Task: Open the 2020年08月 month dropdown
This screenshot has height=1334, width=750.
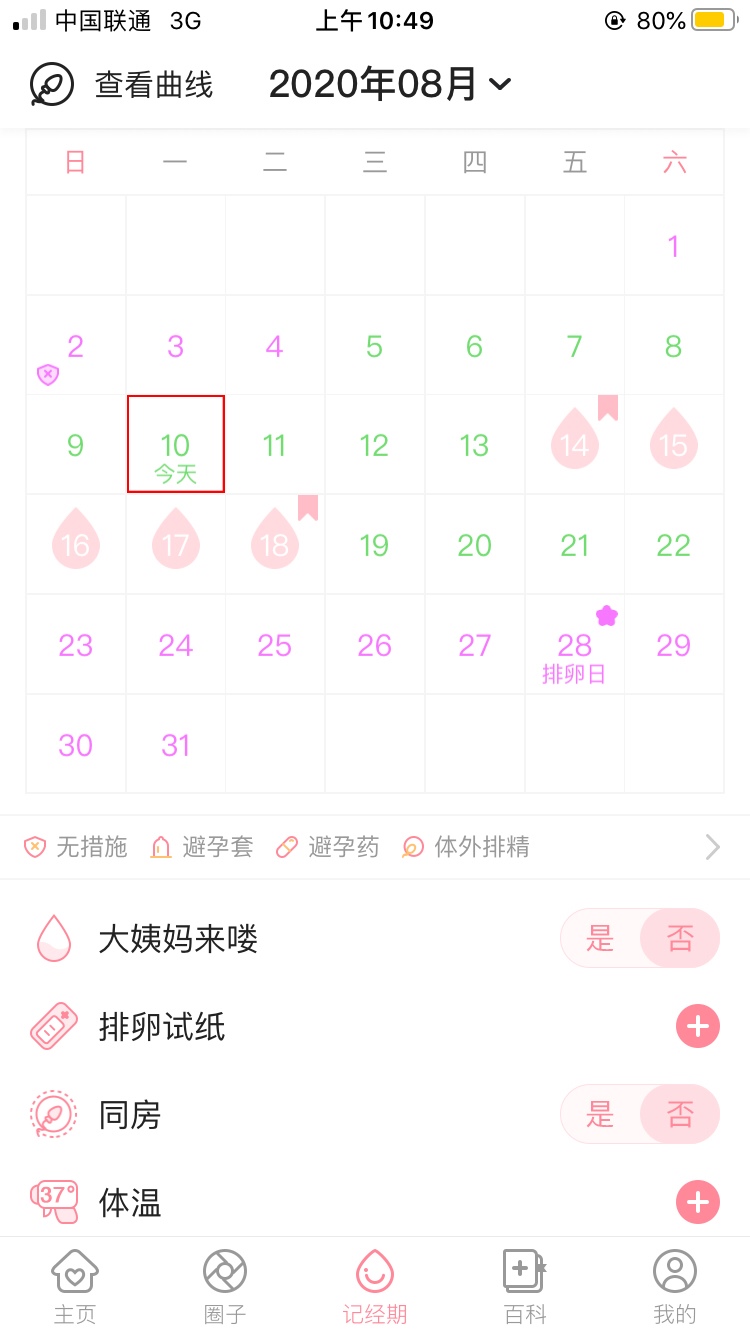Action: [390, 85]
